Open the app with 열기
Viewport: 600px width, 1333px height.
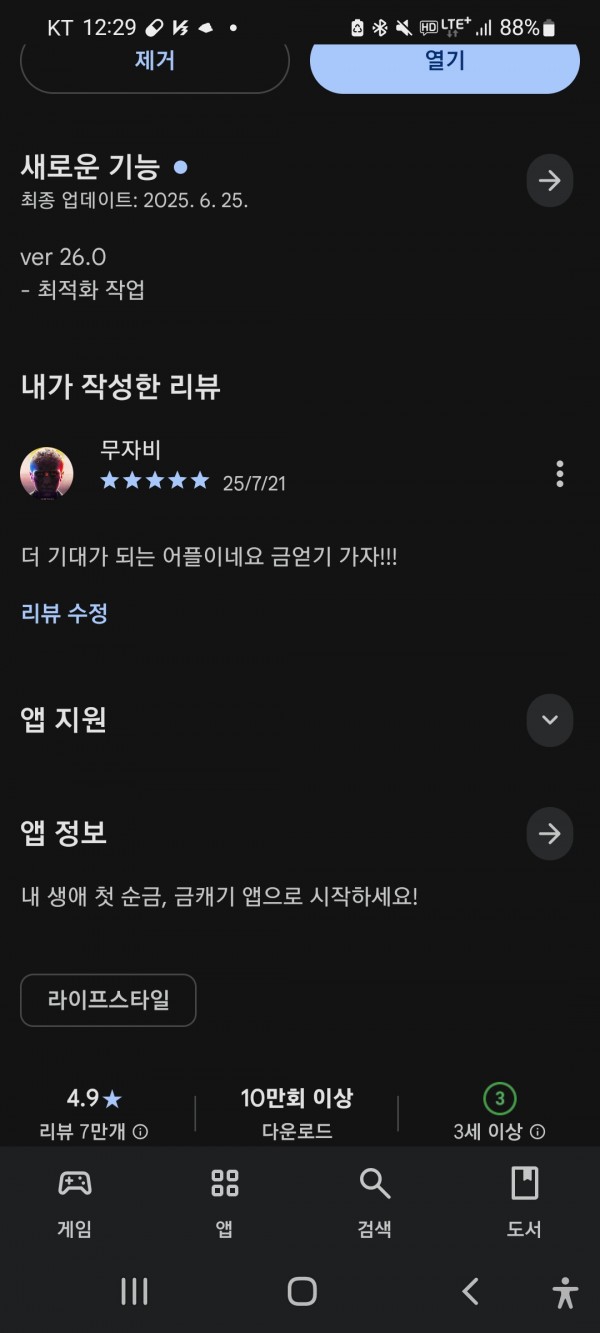[445, 62]
